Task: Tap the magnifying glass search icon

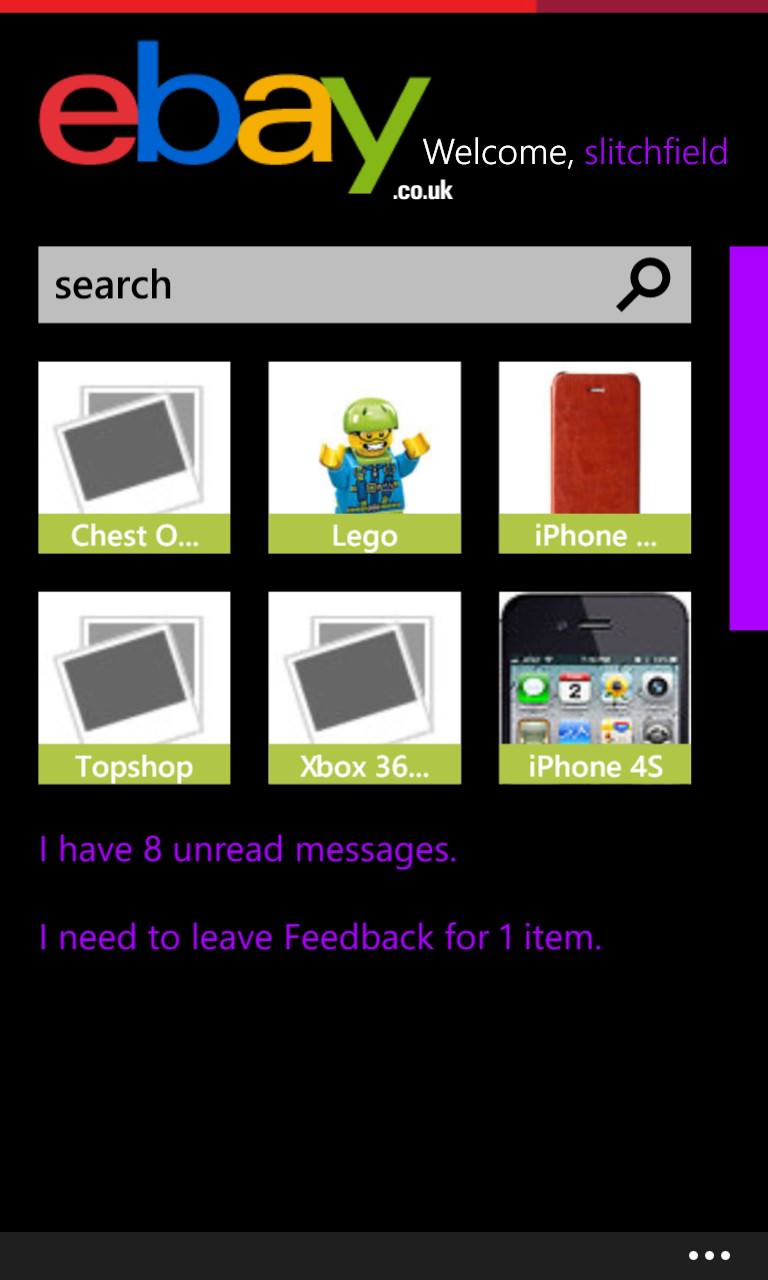Action: pos(643,285)
